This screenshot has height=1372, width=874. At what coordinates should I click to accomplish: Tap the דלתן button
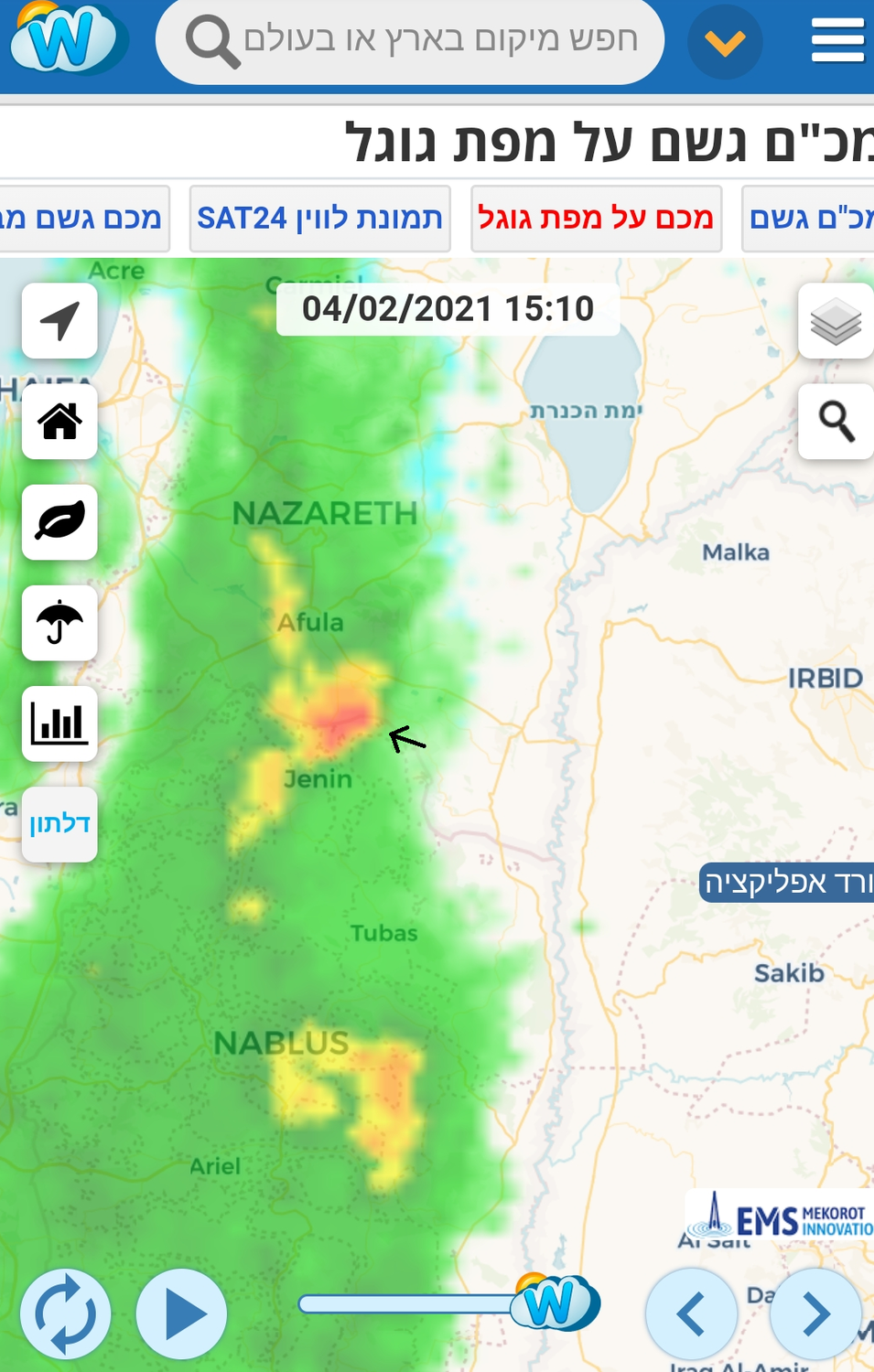pos(59,824)
